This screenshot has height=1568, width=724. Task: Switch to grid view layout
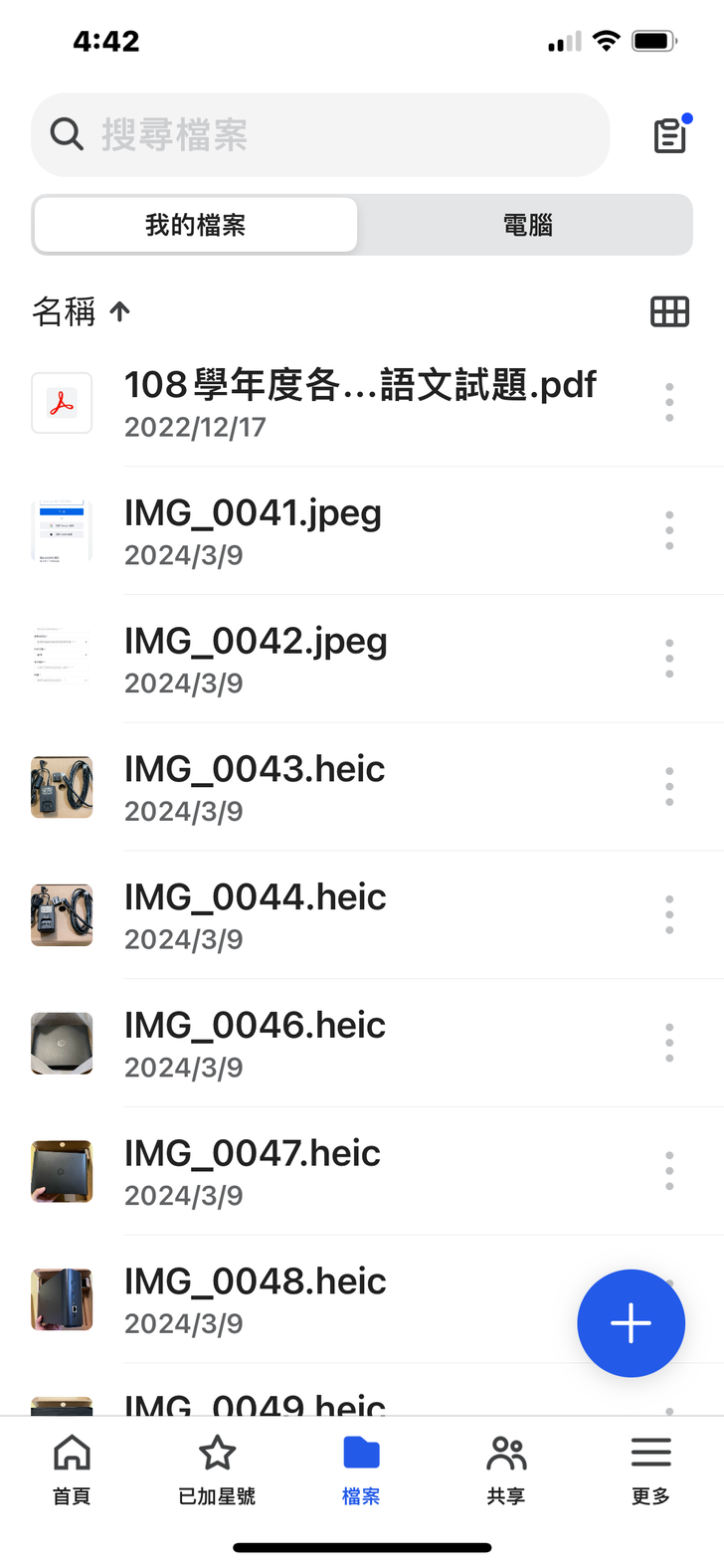[669, 312]
